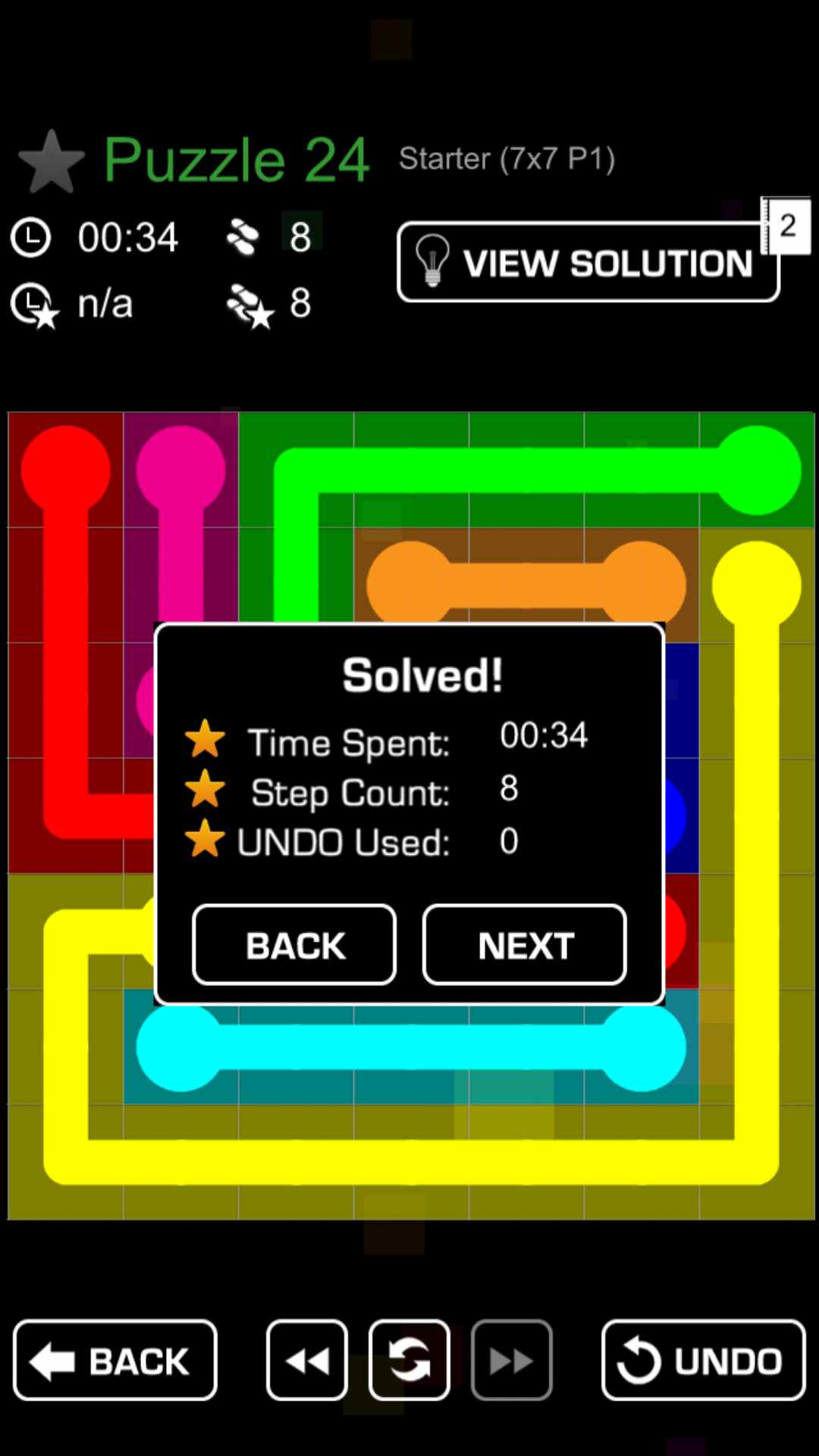Tap the bottom-left BACK arrow button
Screen dimensions: 819x1456
[x=115, y=1360]
